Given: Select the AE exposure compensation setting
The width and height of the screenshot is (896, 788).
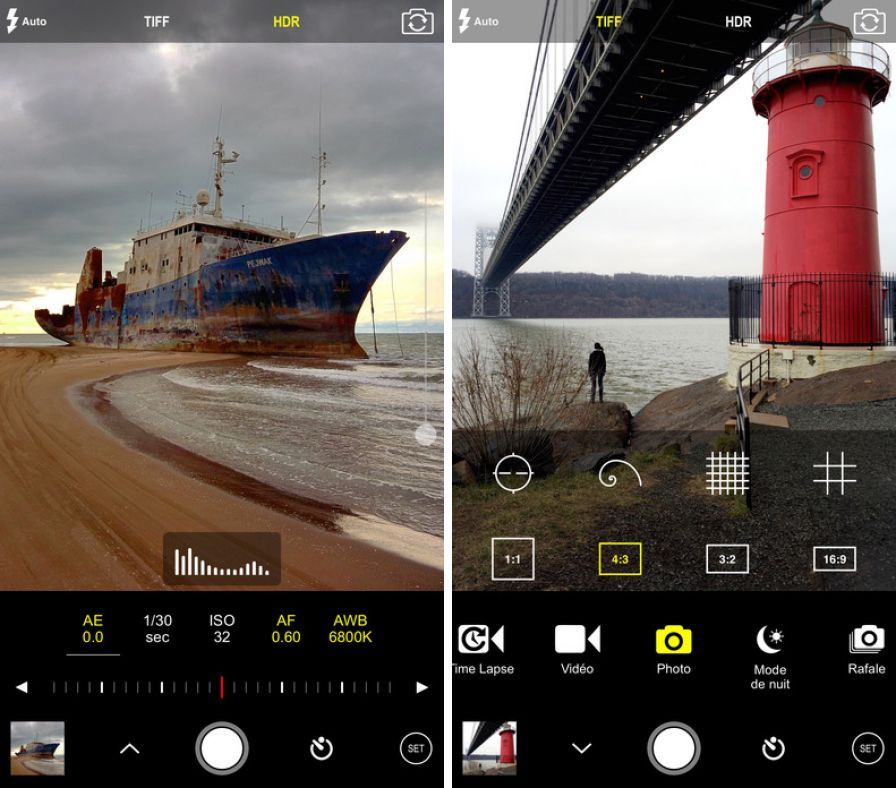Looking at the screenshot, I should [93, 629].
